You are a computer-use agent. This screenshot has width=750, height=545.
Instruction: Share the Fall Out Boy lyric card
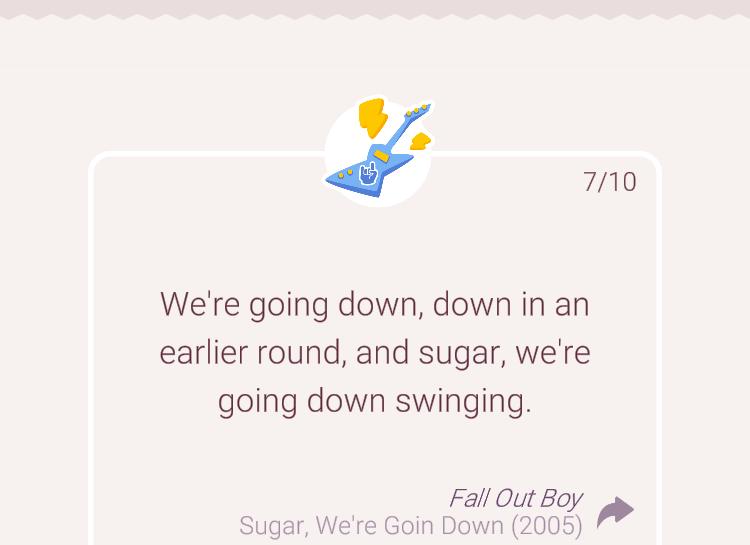[615, 512]
